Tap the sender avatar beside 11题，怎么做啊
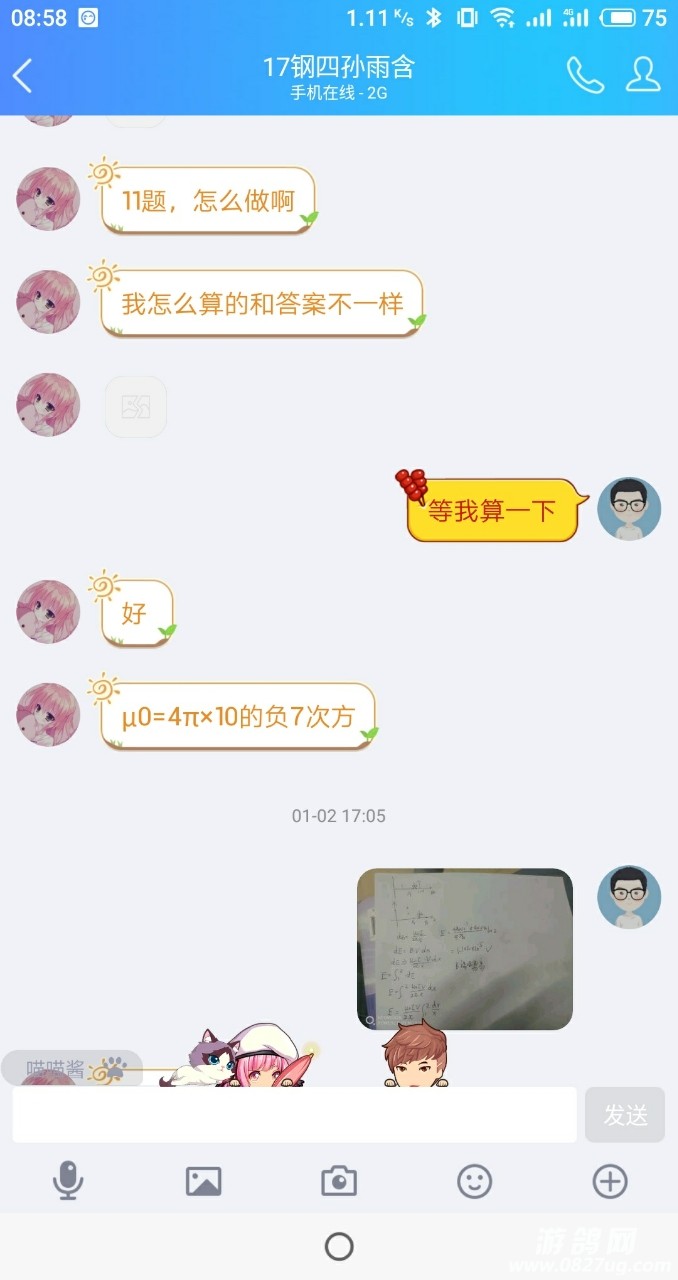The width and height of the screenshot is (678, 1280). tap(48, 199)
